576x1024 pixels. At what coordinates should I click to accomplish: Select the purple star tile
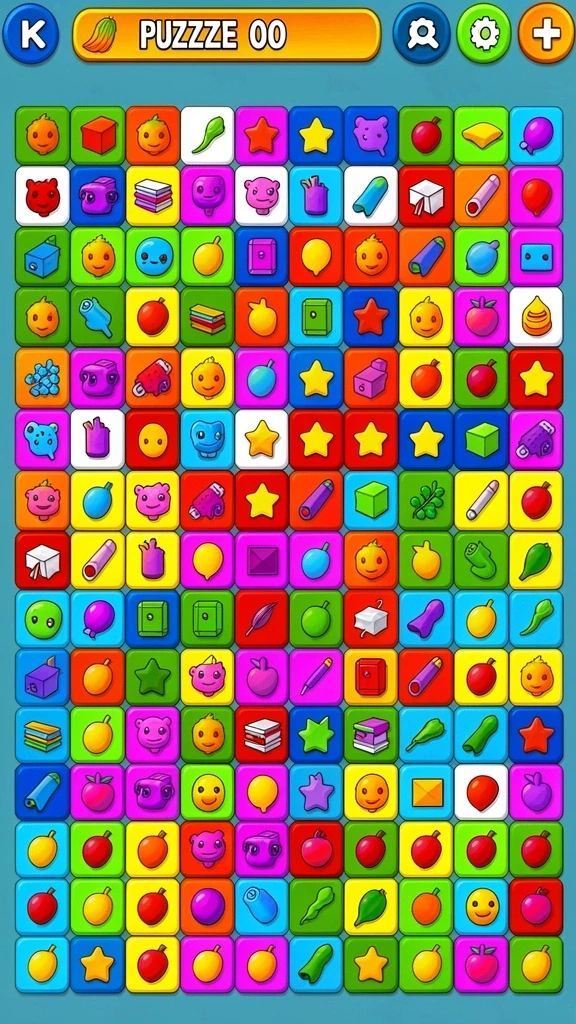pos(317,792)
